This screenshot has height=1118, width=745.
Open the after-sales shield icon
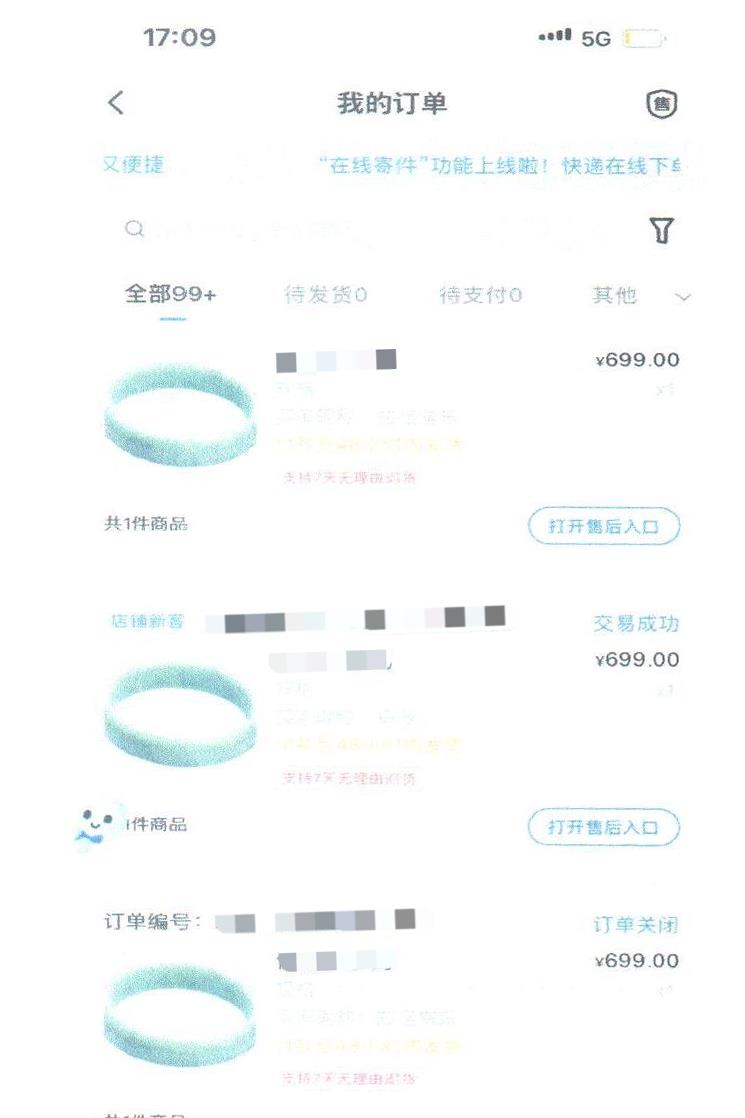(661, 104)
